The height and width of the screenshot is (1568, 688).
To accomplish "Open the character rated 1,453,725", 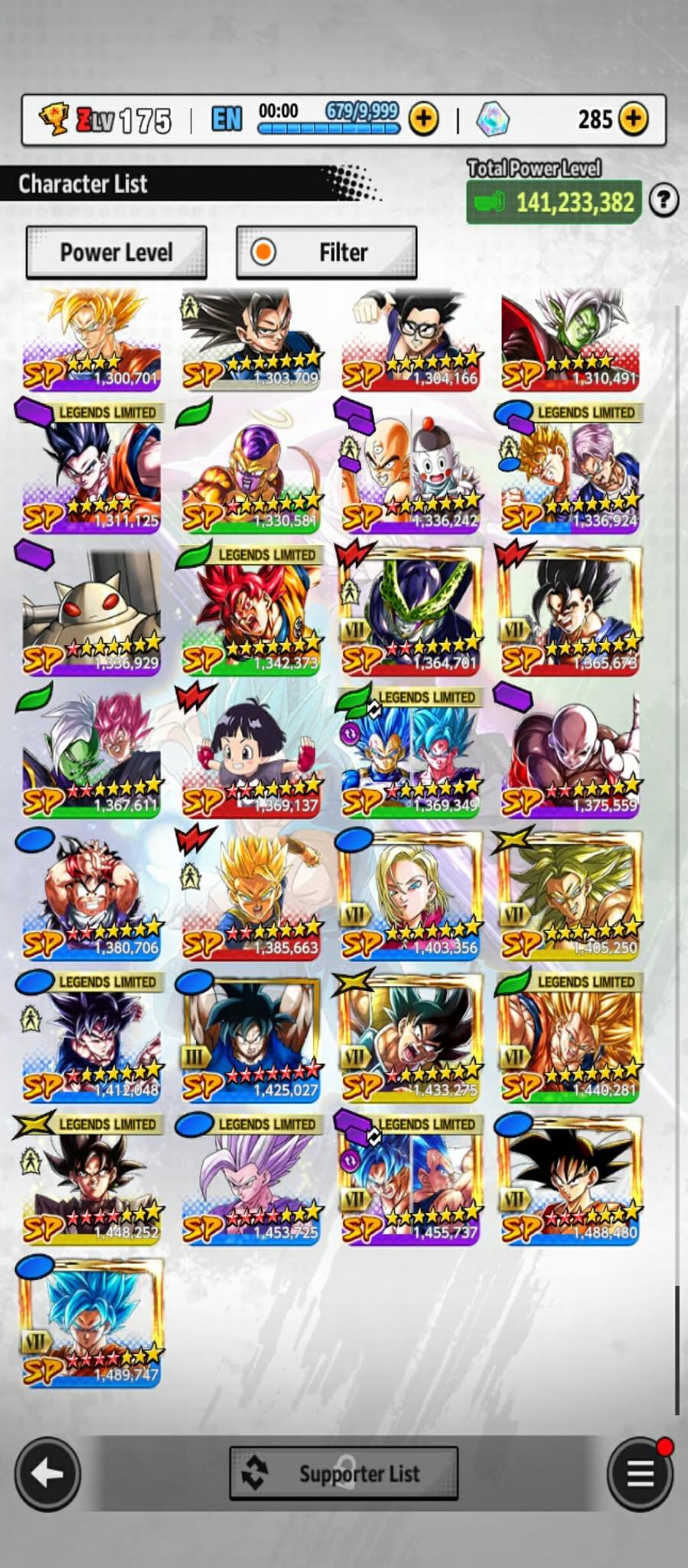I will (x=251, y=1180).
